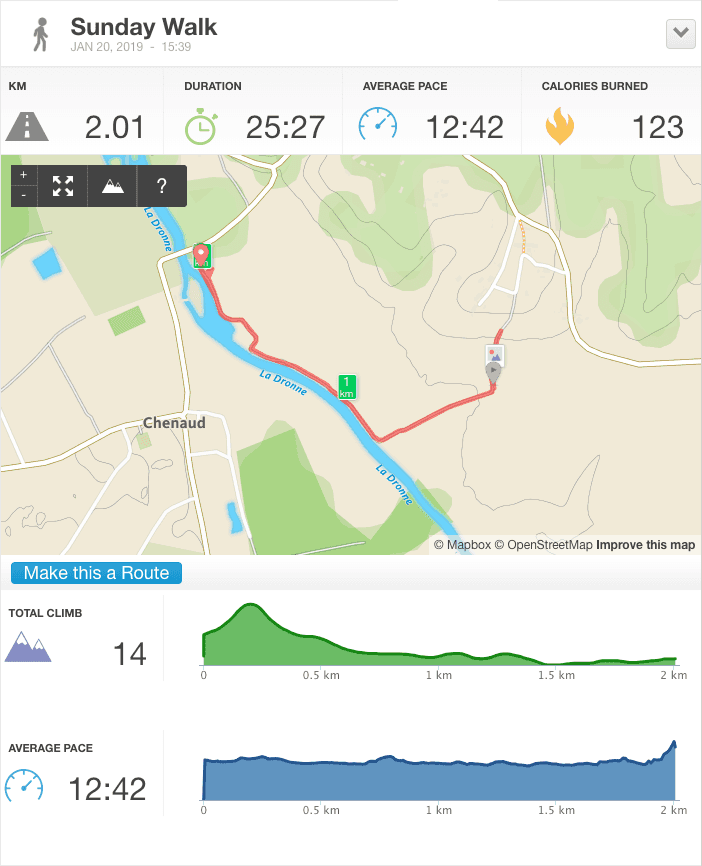Screen dimensions: 702x866
Task: Open the Improve this map link
Action: (x=646, y=545)
